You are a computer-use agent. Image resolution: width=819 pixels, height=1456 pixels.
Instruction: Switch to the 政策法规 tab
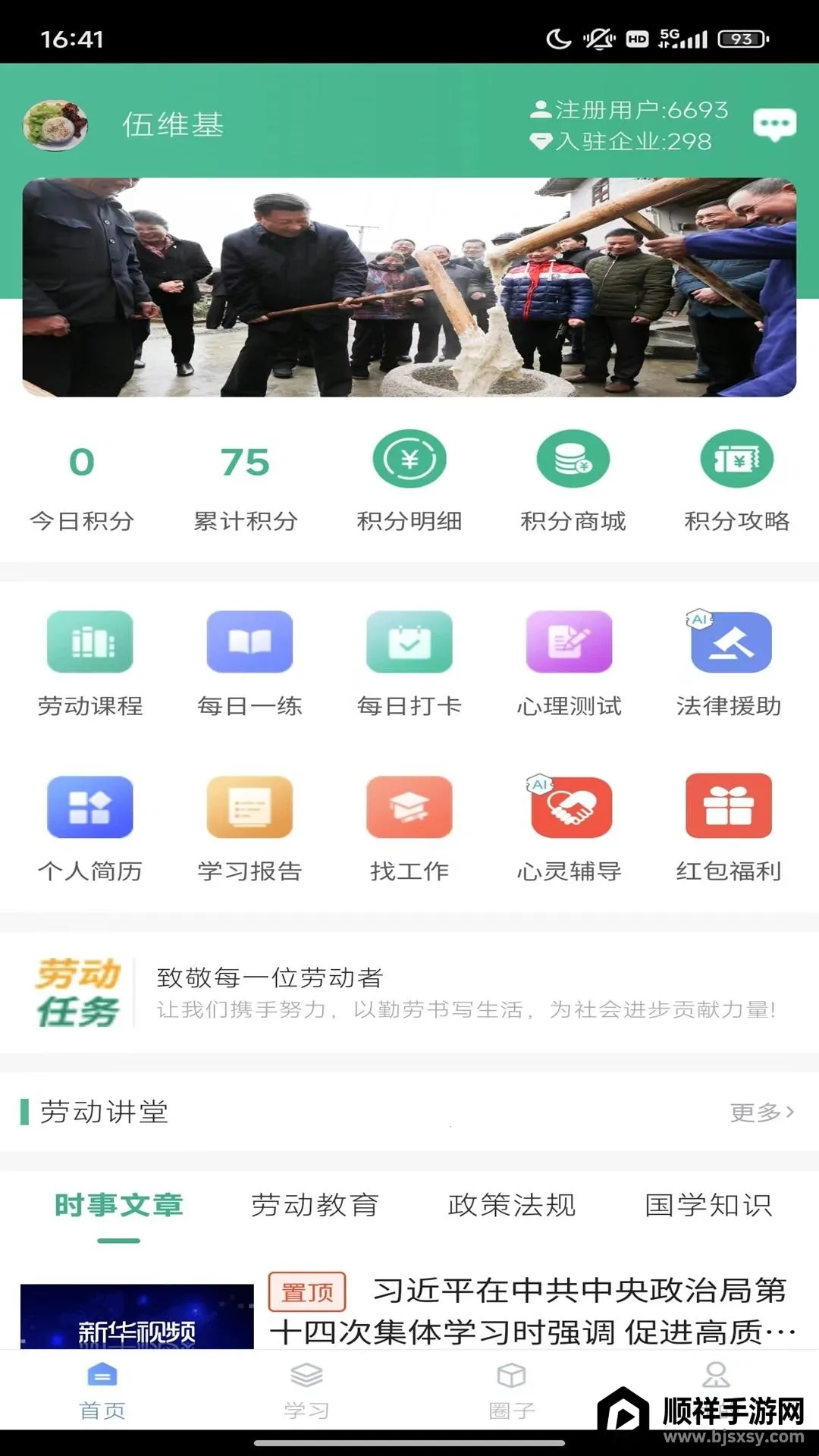(512, 1205)
